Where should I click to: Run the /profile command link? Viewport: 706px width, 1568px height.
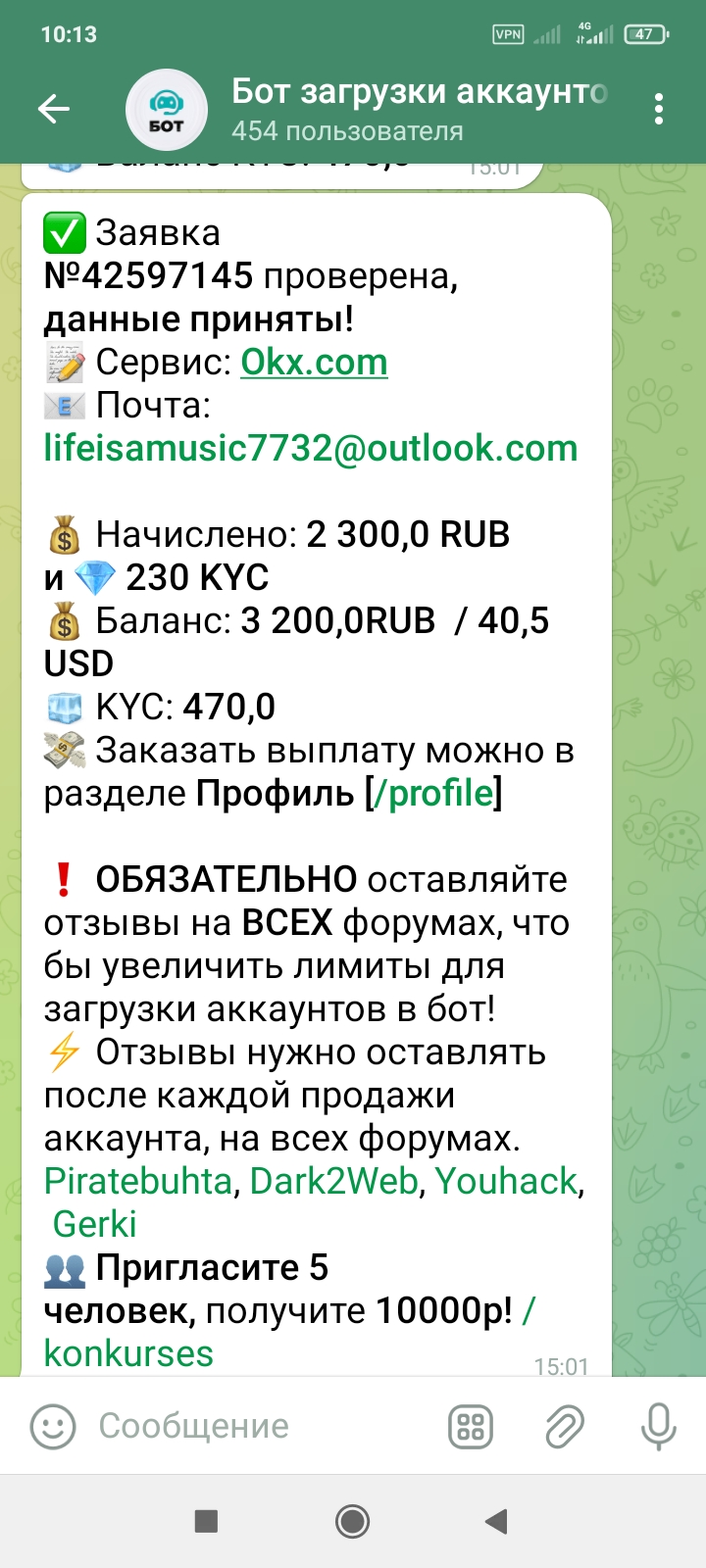coord(433,794)
